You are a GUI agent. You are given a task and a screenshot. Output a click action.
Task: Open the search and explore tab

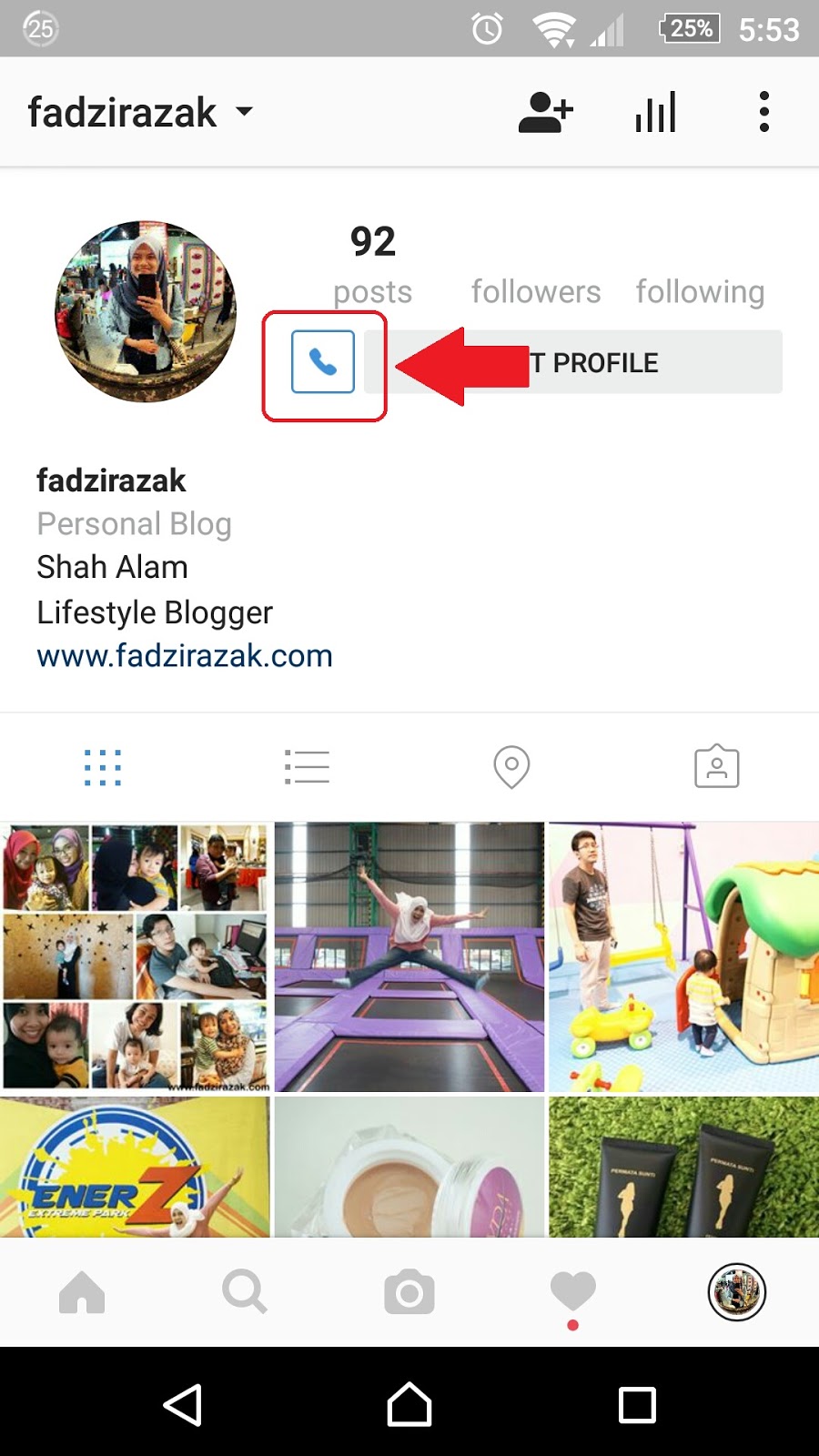point(245,1292)
